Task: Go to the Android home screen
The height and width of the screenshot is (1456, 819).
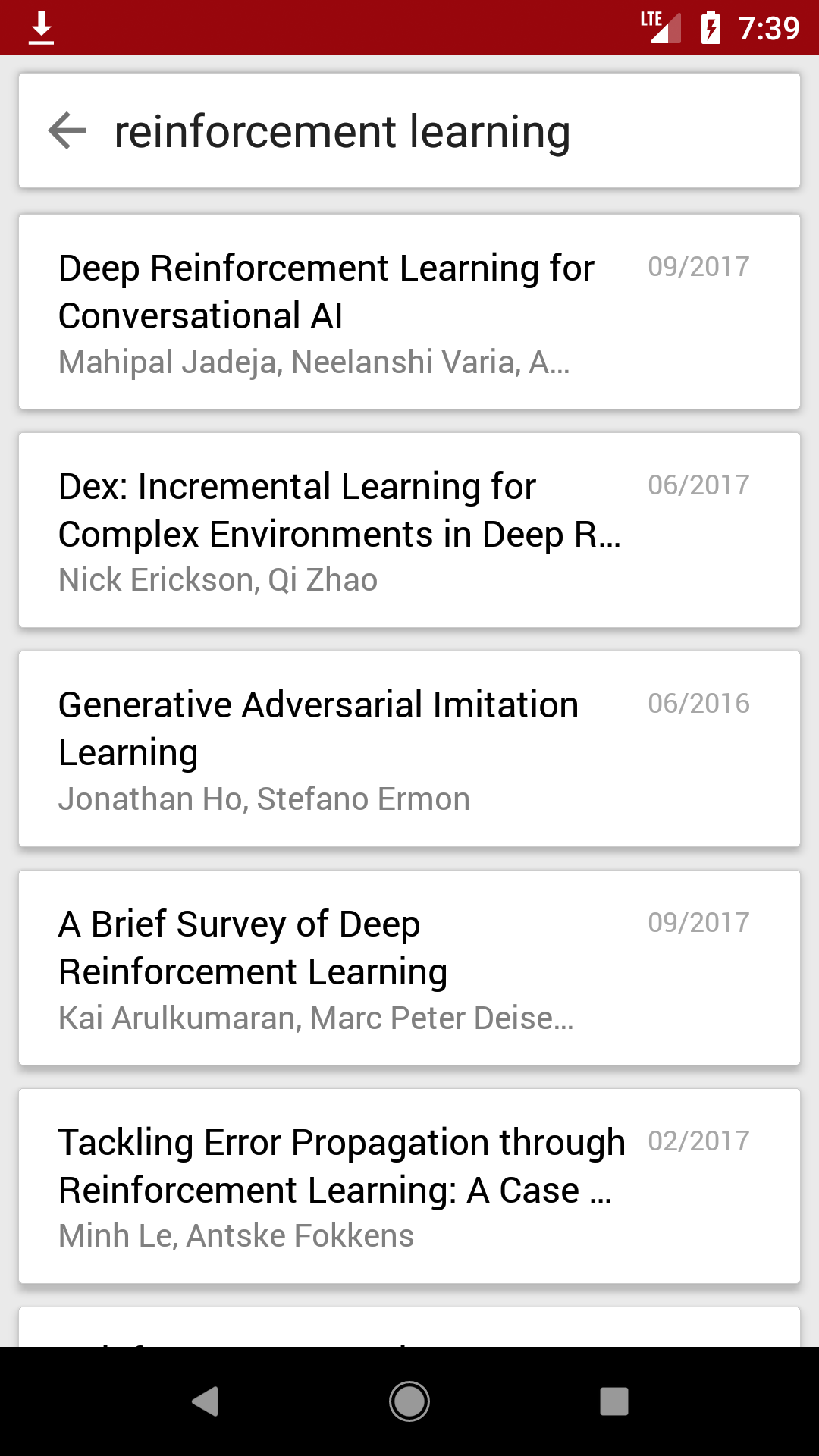Action: pos(409,1401)
